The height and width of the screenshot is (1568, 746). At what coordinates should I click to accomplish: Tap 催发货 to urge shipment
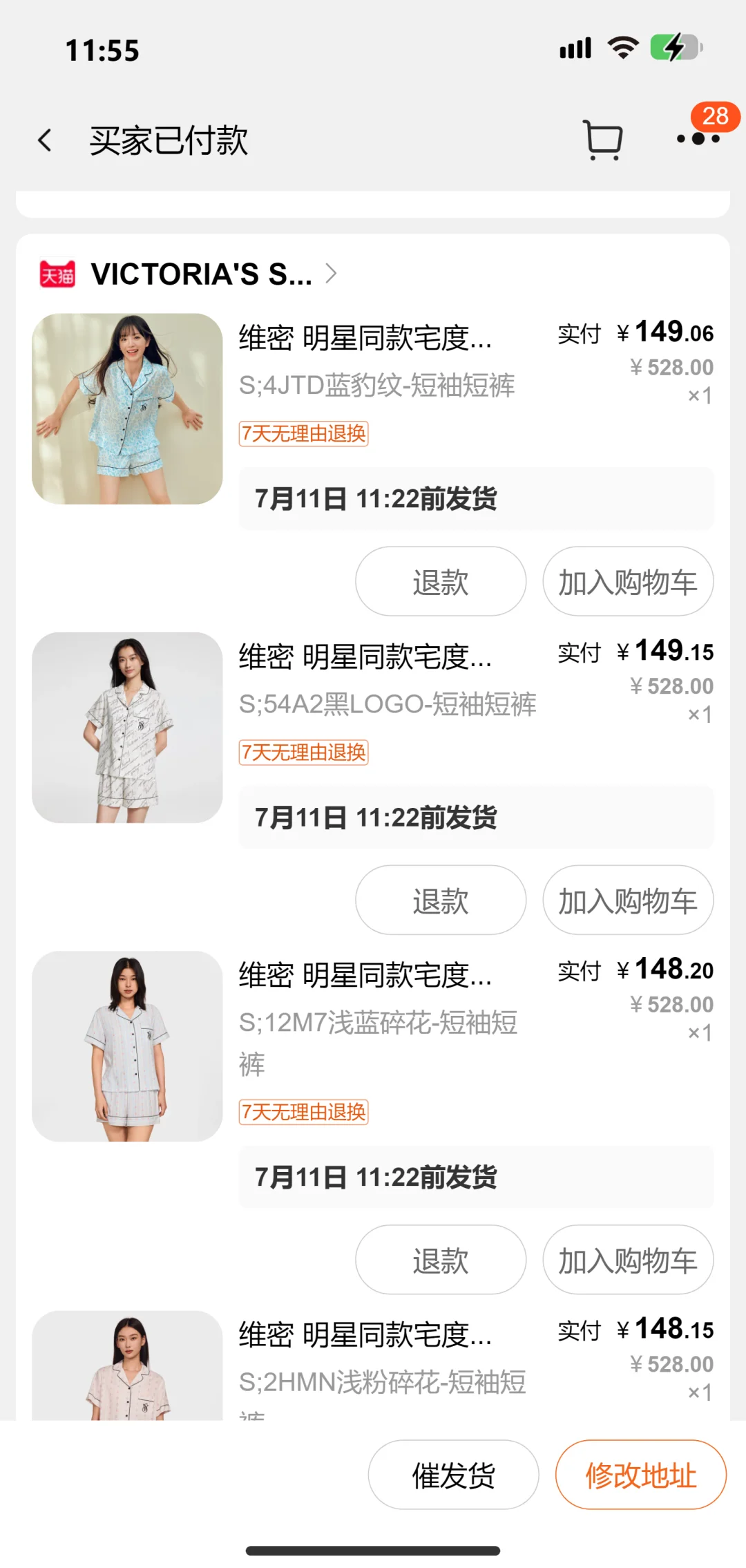[453, 1475]
